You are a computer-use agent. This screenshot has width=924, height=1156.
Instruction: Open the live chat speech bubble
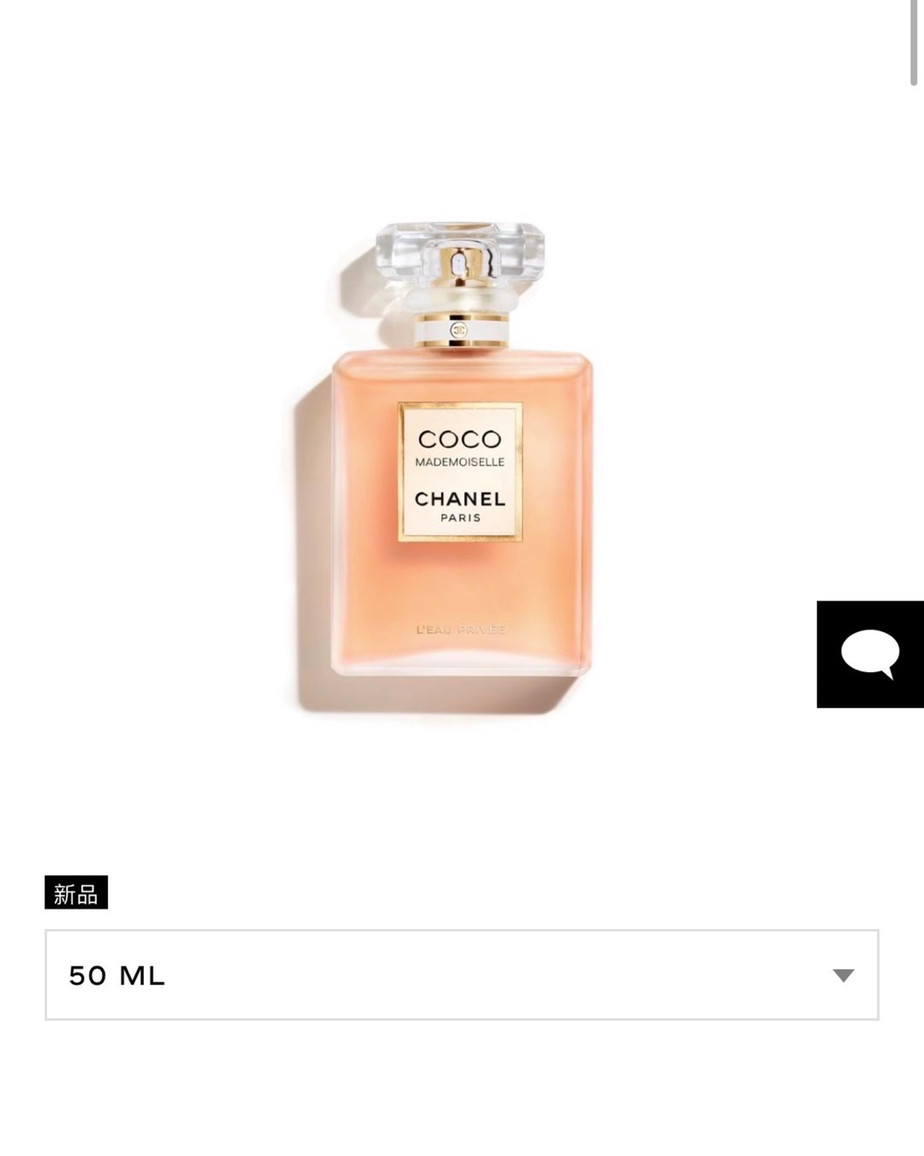[870, 654]
